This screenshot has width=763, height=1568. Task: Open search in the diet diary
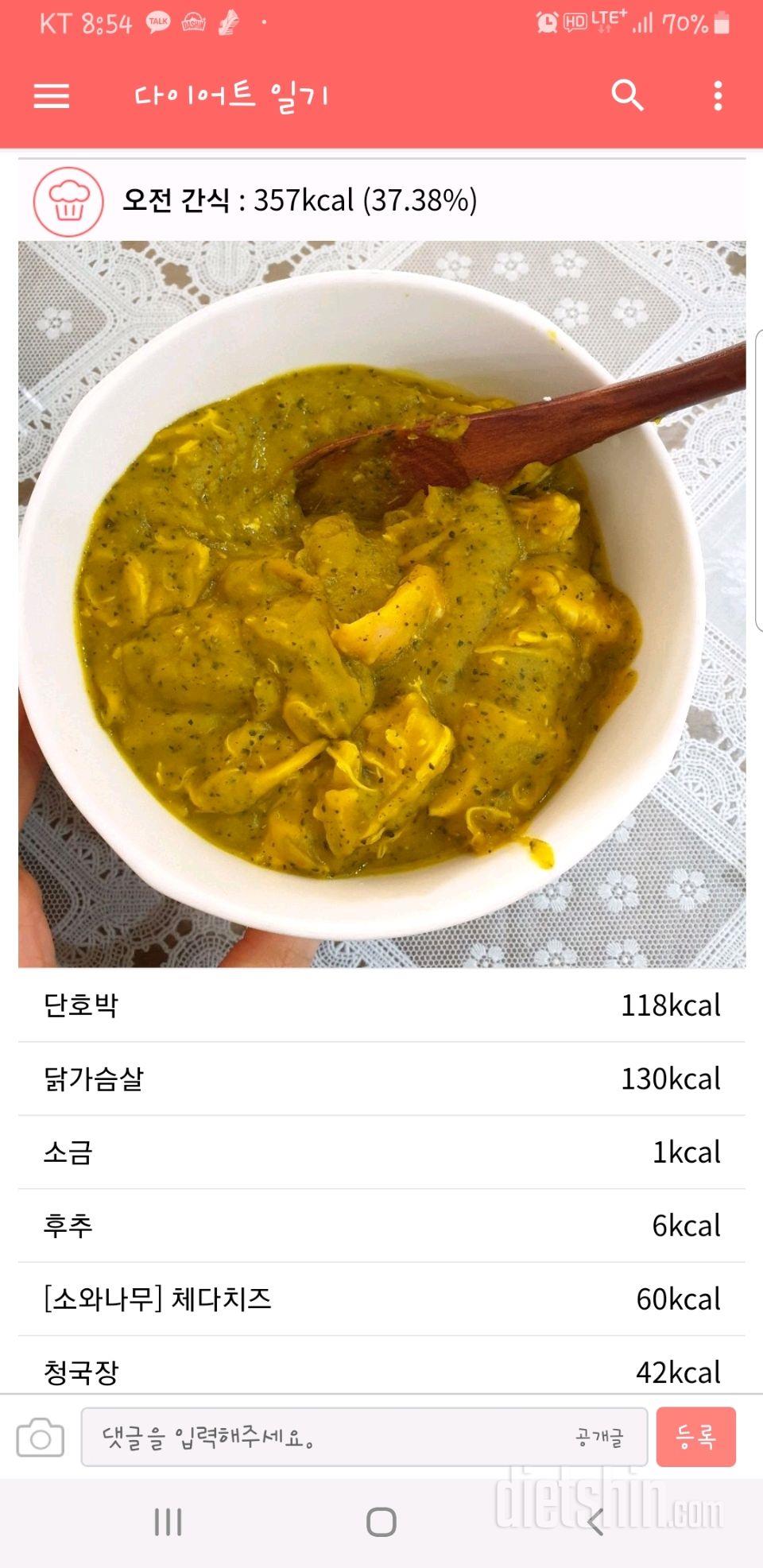click(x=627, y=95)
